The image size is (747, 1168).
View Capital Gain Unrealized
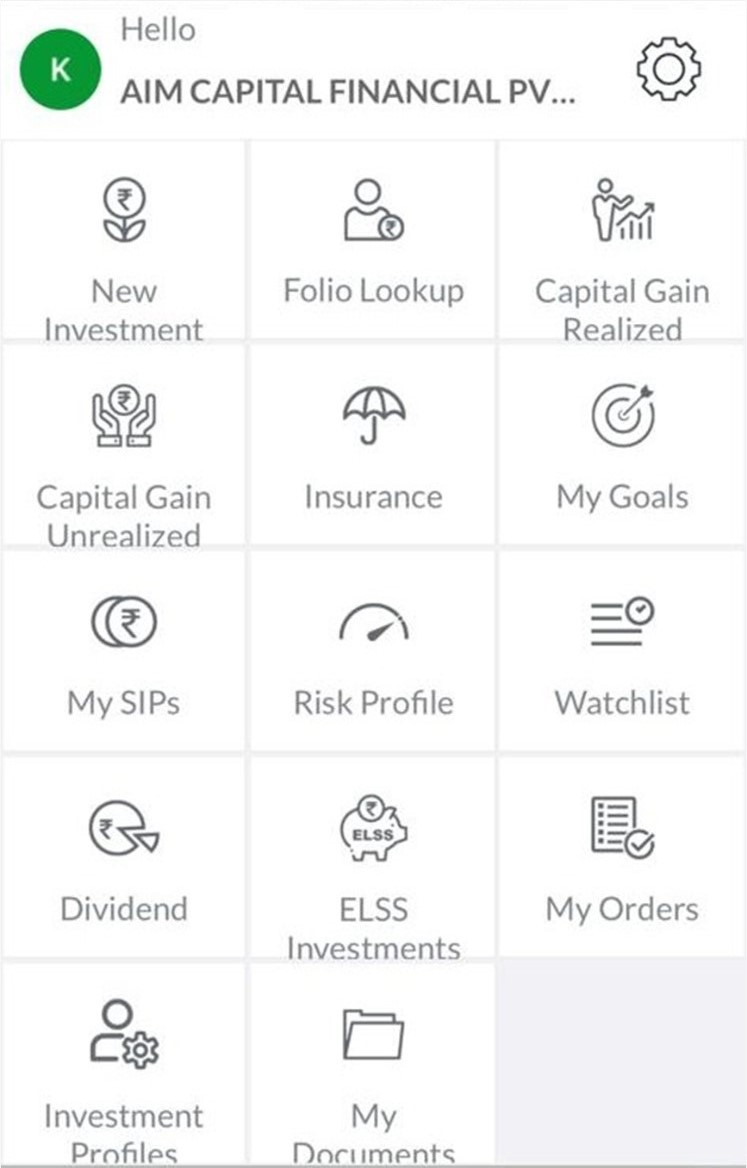[x=124, y=447]
